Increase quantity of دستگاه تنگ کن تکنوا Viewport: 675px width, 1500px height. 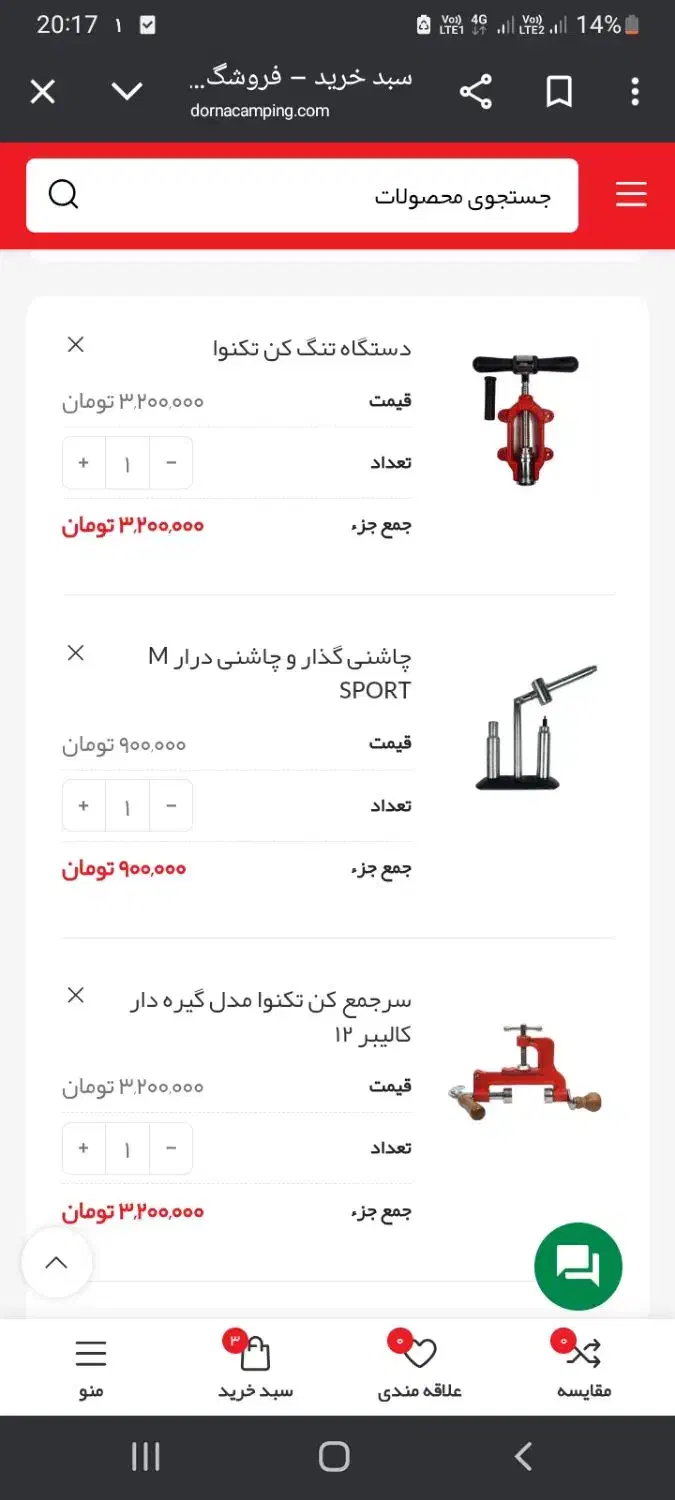84,463
